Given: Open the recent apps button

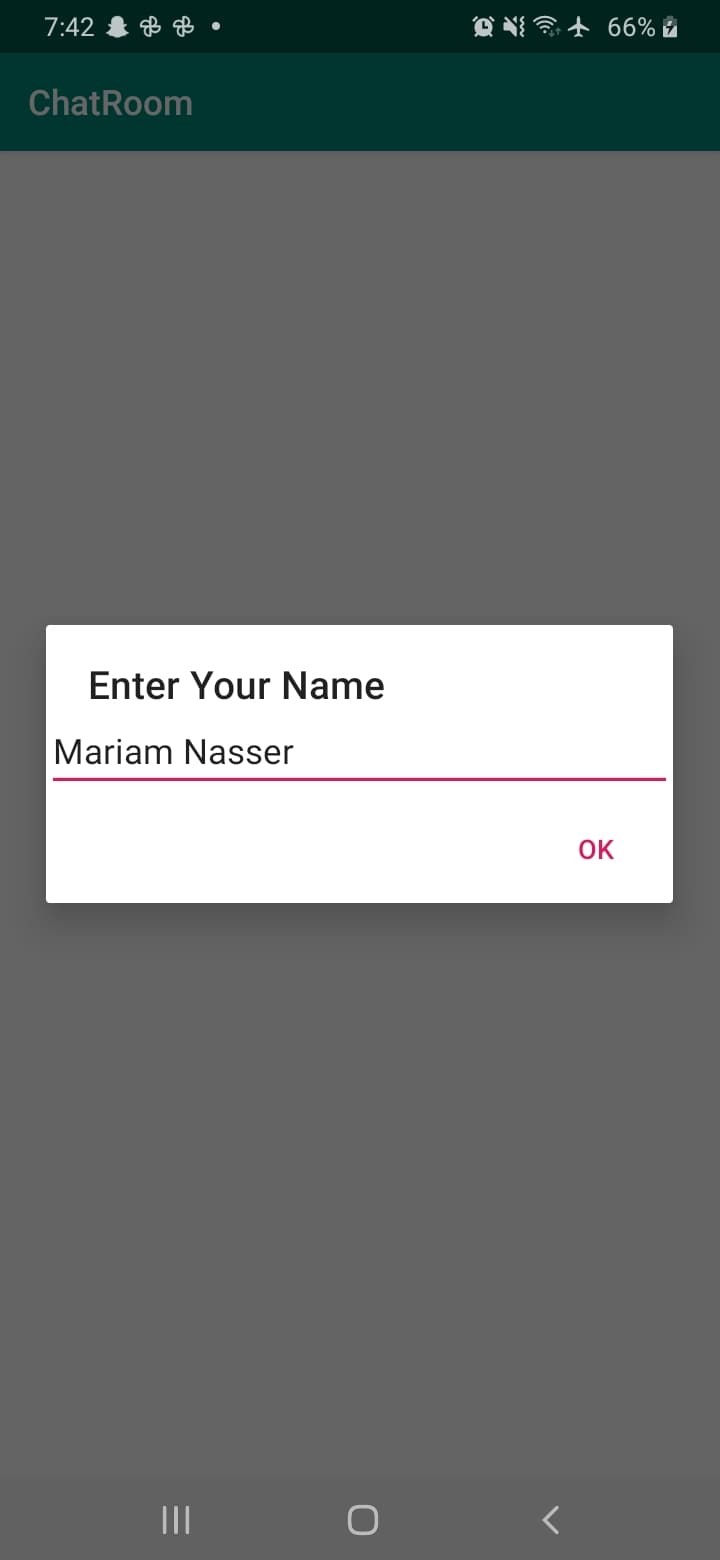Looking at the screenshot, I should click(175, 1519).
